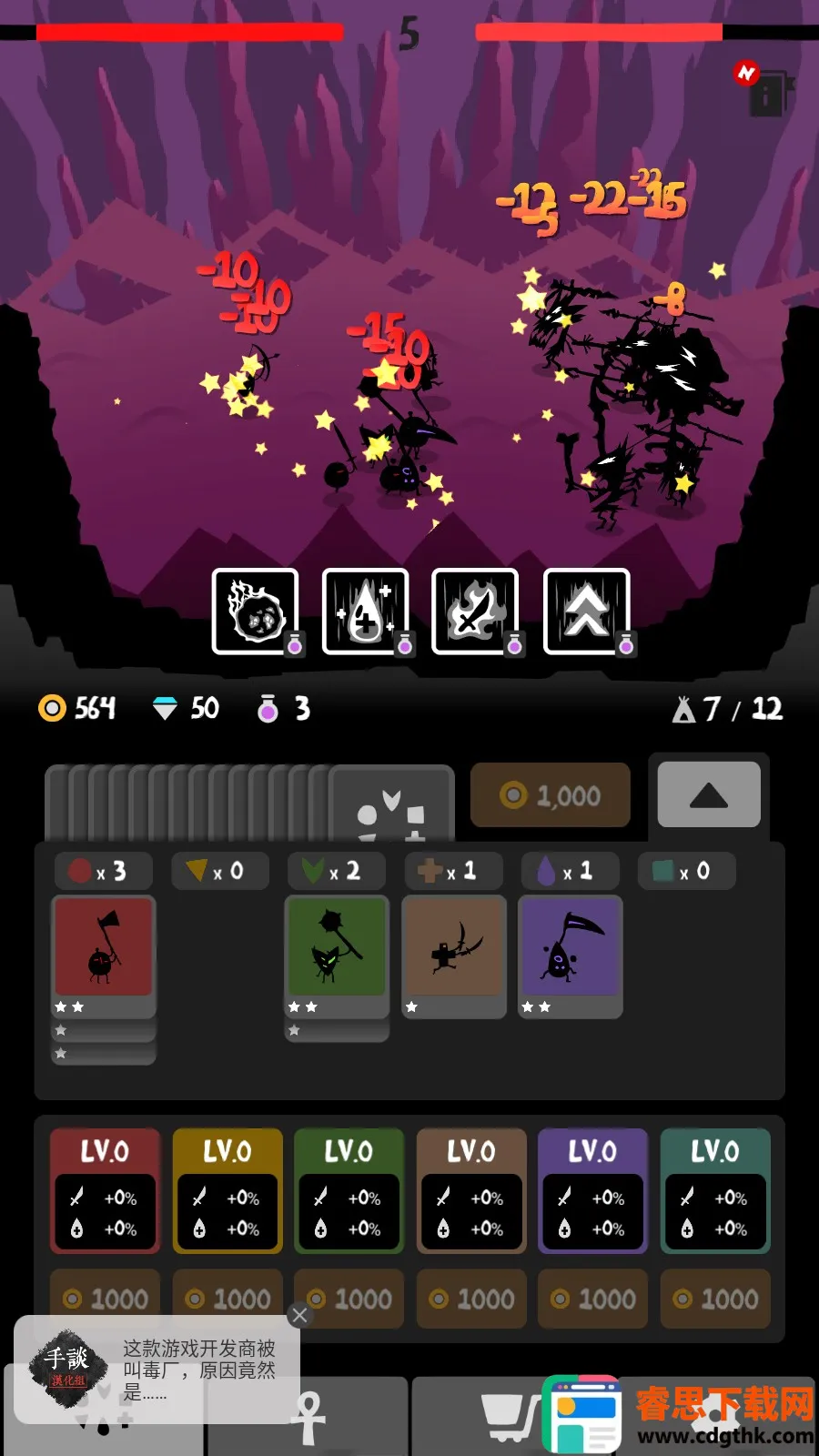Collapse the panel with the up arrow

(x=709, y=795)
